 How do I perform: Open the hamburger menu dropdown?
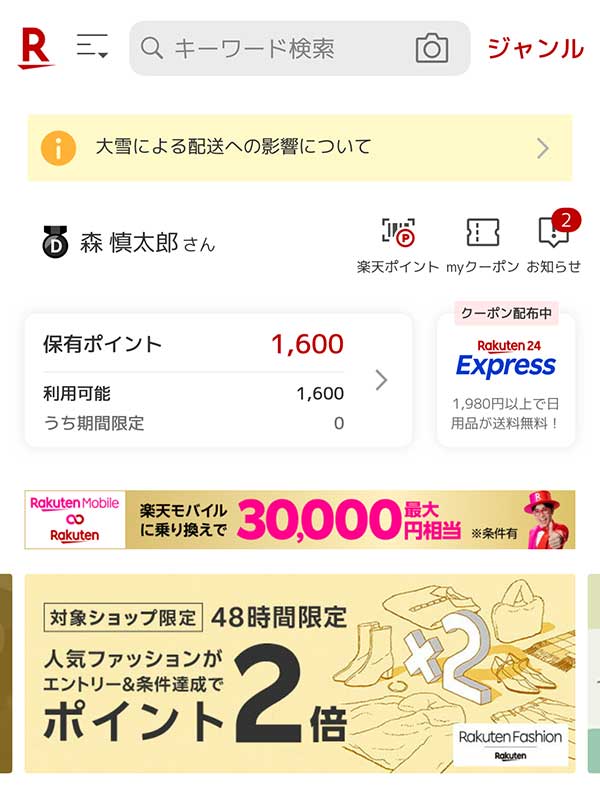(92, 47)
